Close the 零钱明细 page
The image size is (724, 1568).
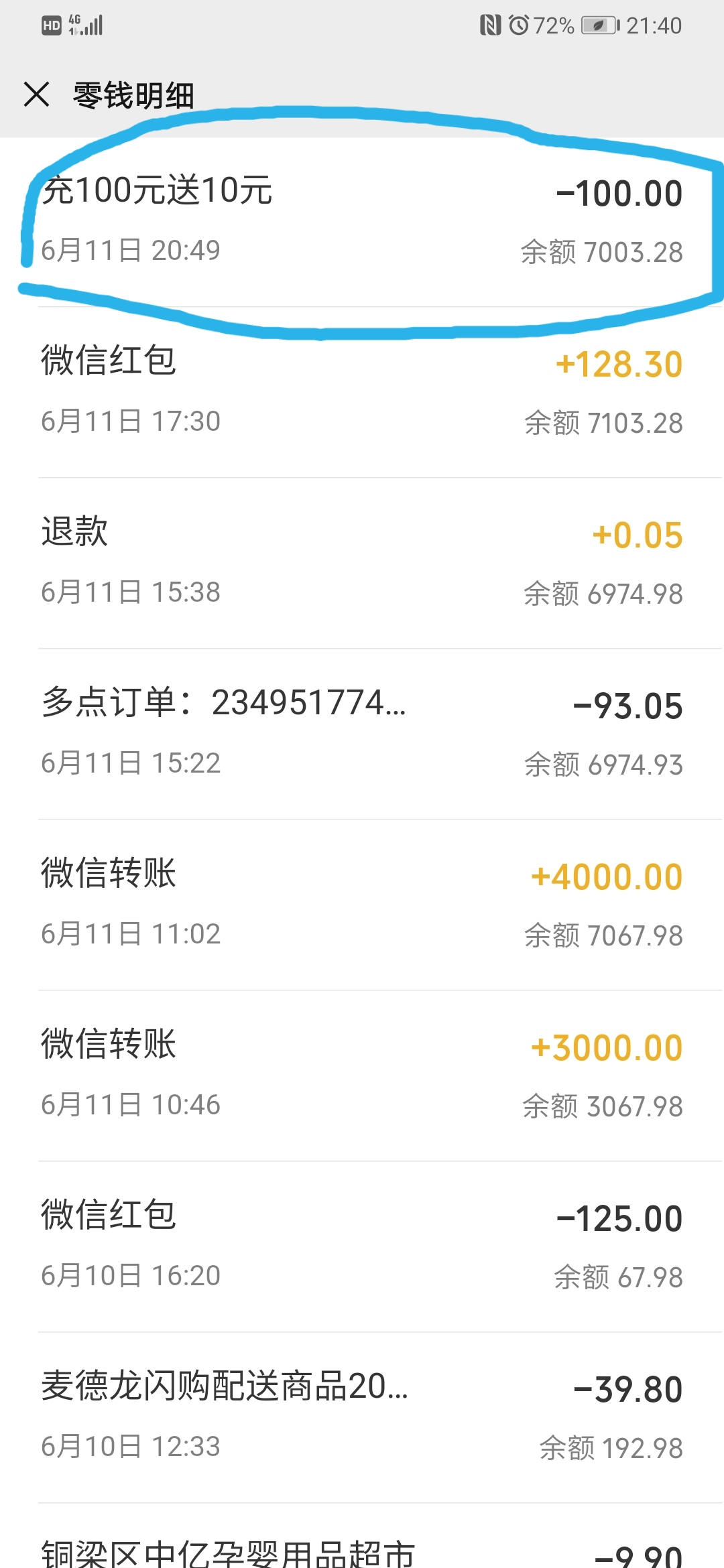click(x=37, y=94)
